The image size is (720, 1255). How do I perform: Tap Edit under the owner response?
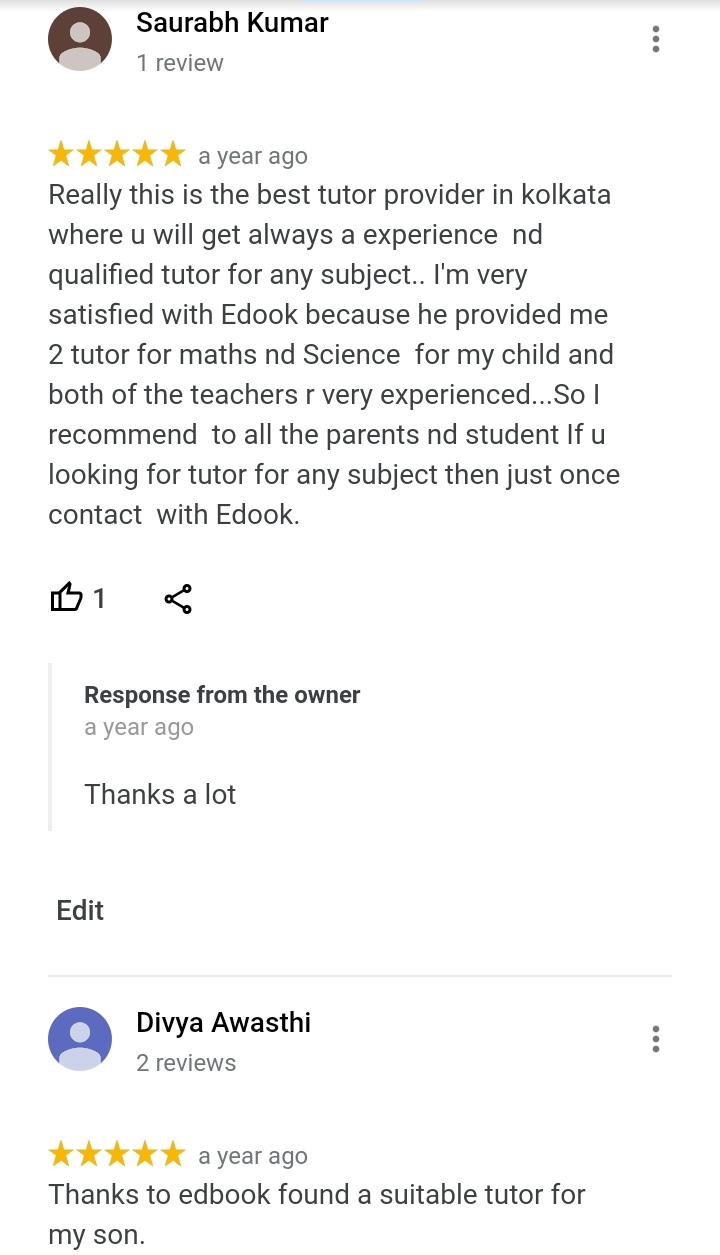80,910
